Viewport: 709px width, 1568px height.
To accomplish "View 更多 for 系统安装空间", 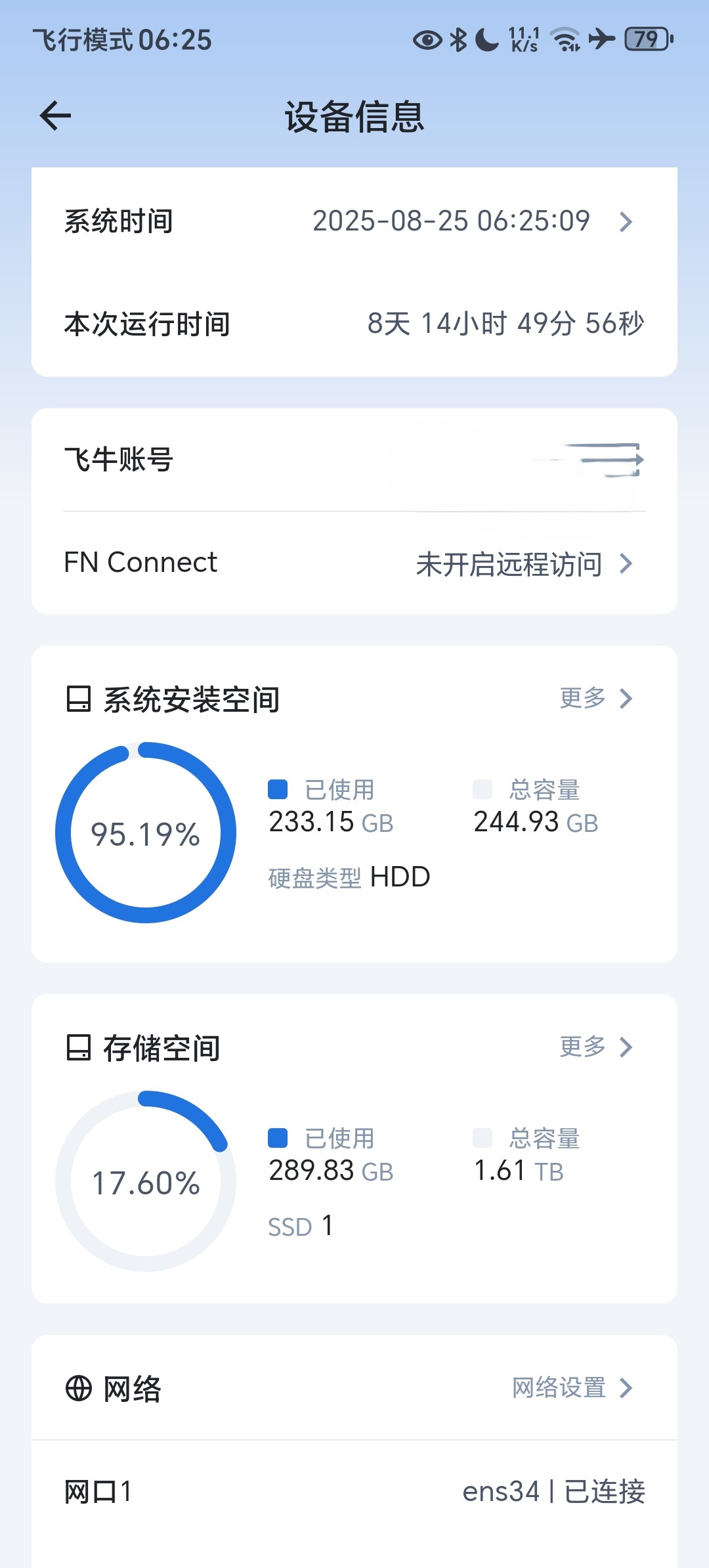I will 595,698.
